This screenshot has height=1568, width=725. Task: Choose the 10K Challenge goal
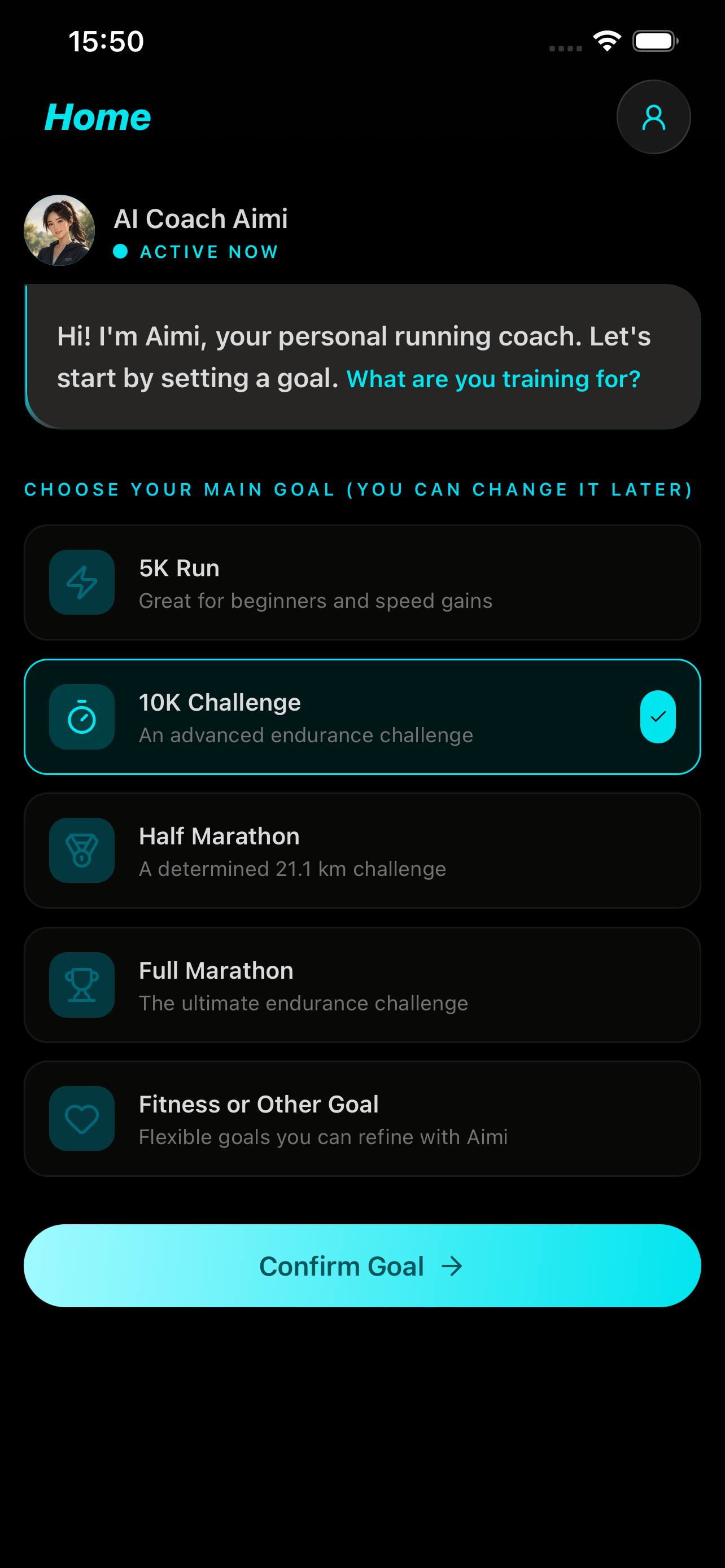point(362,716)
